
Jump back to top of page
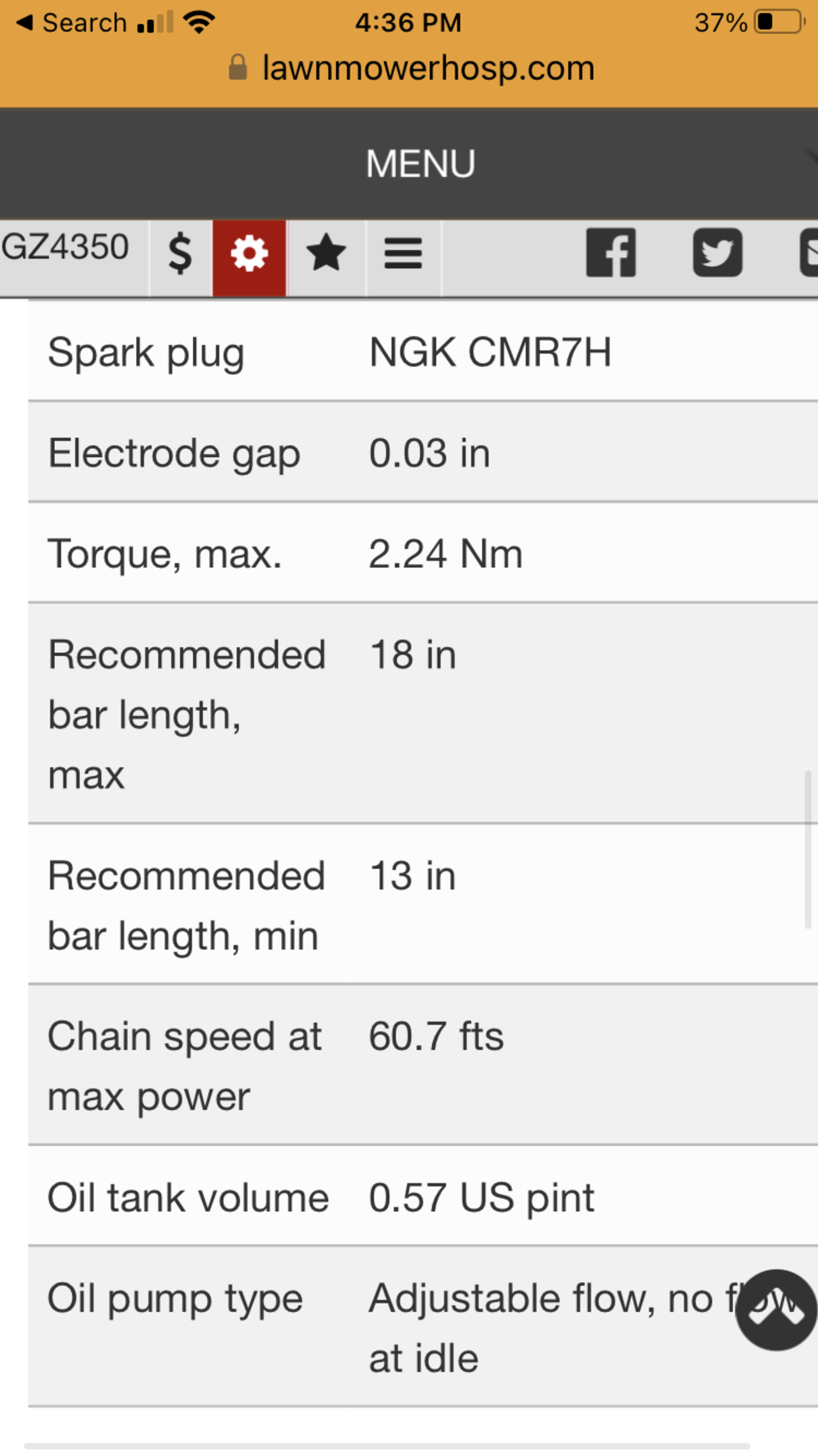point(776,1310)
